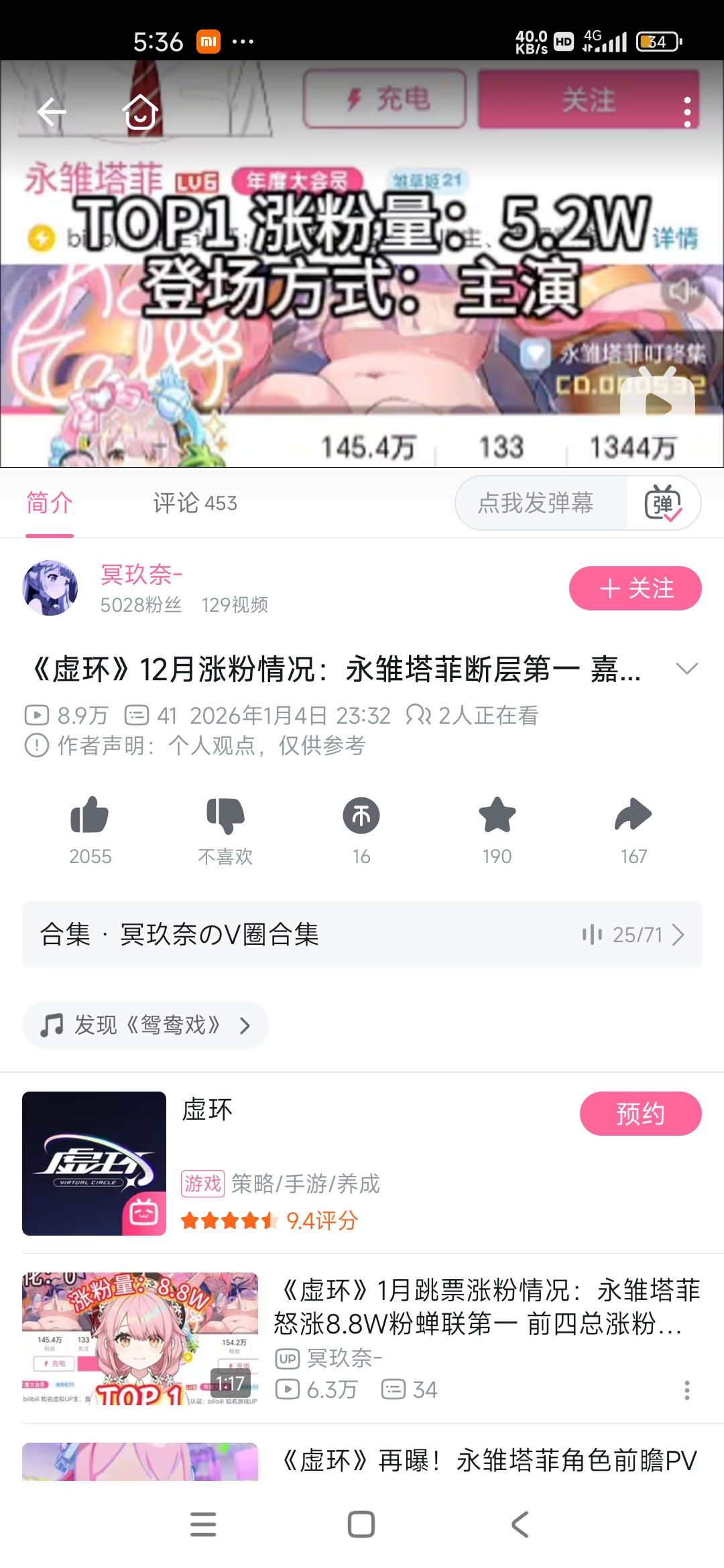Toggle the 弹 danmaku display icon
The width and height of the screenshot is (724, 1568).
pyautogui.click(x=663, y=503)
